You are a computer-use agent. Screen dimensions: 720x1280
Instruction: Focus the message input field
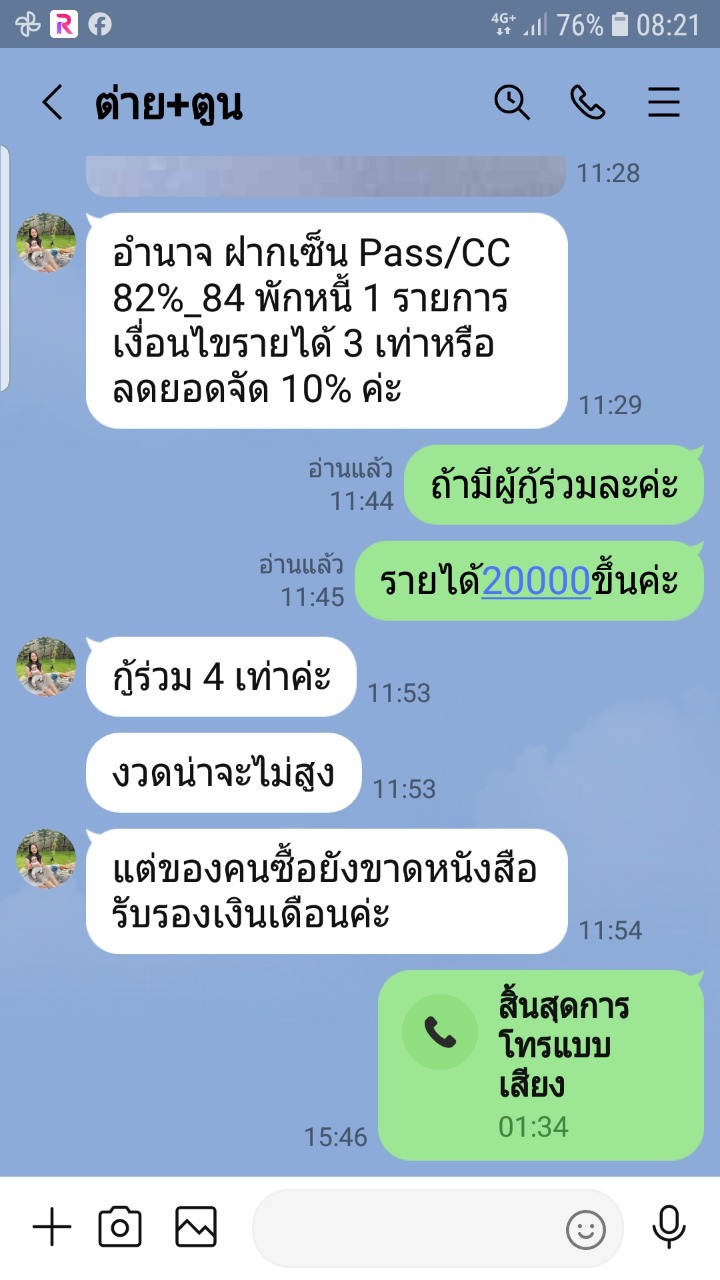410,1228
